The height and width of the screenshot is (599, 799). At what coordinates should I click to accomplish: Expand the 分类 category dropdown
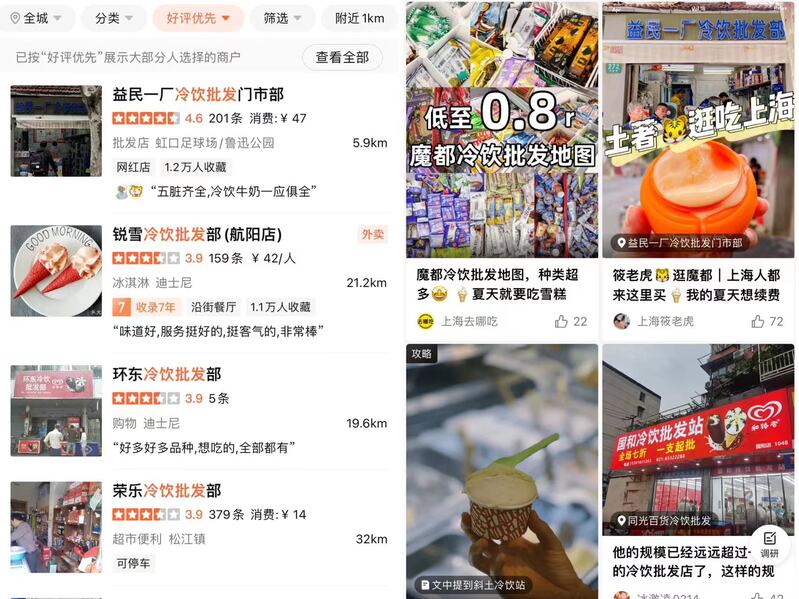pos(113,18)
